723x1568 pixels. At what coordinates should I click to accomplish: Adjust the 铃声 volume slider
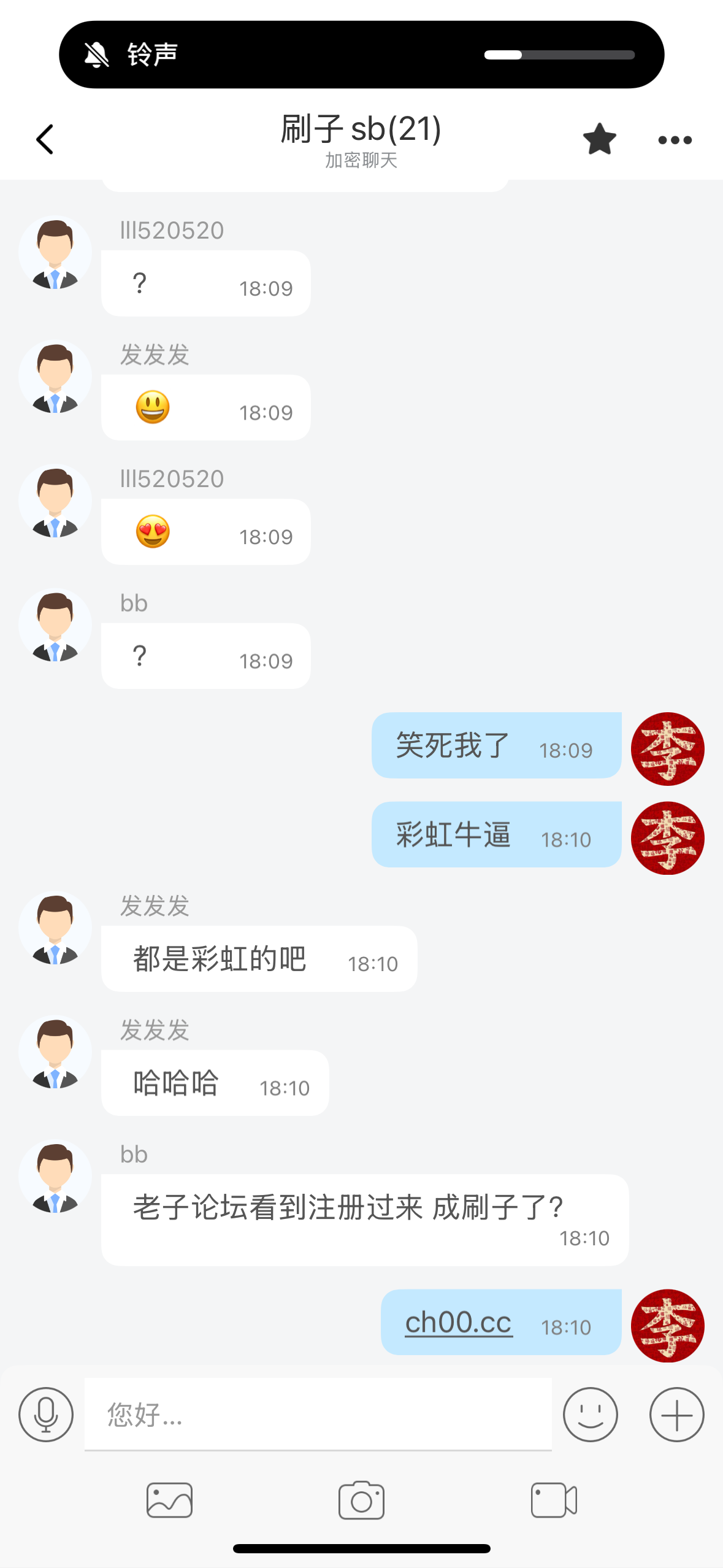click(x=559, y=55)
